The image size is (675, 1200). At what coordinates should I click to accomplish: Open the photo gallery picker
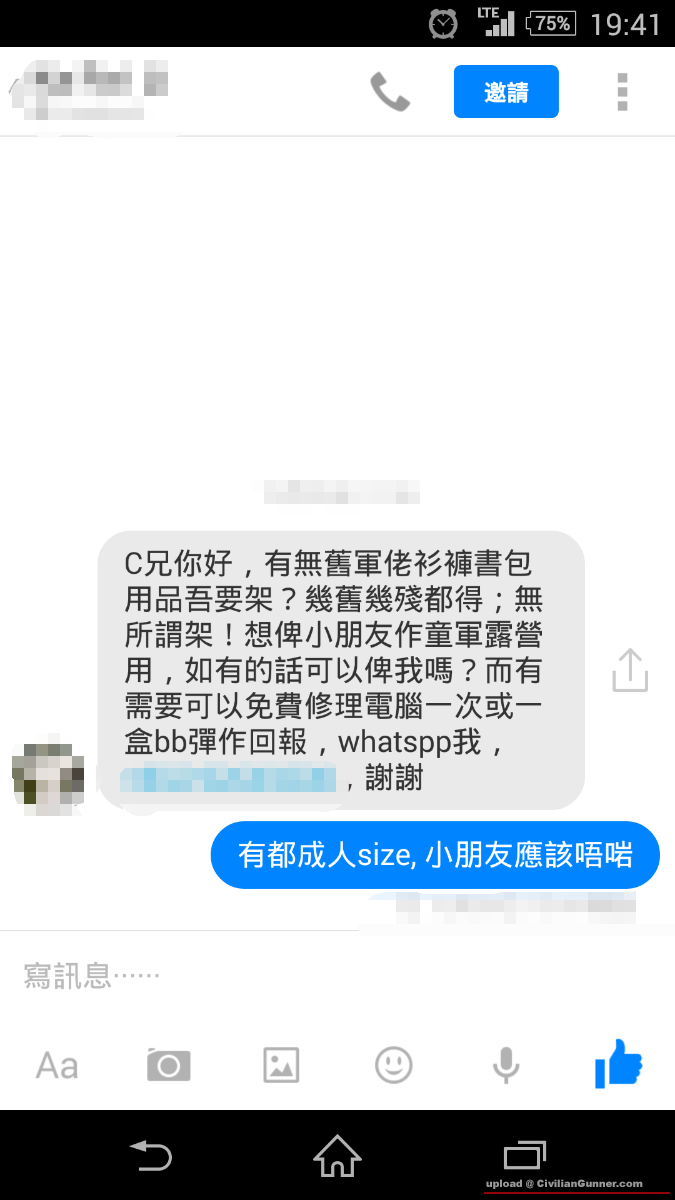click(281, 1065)
